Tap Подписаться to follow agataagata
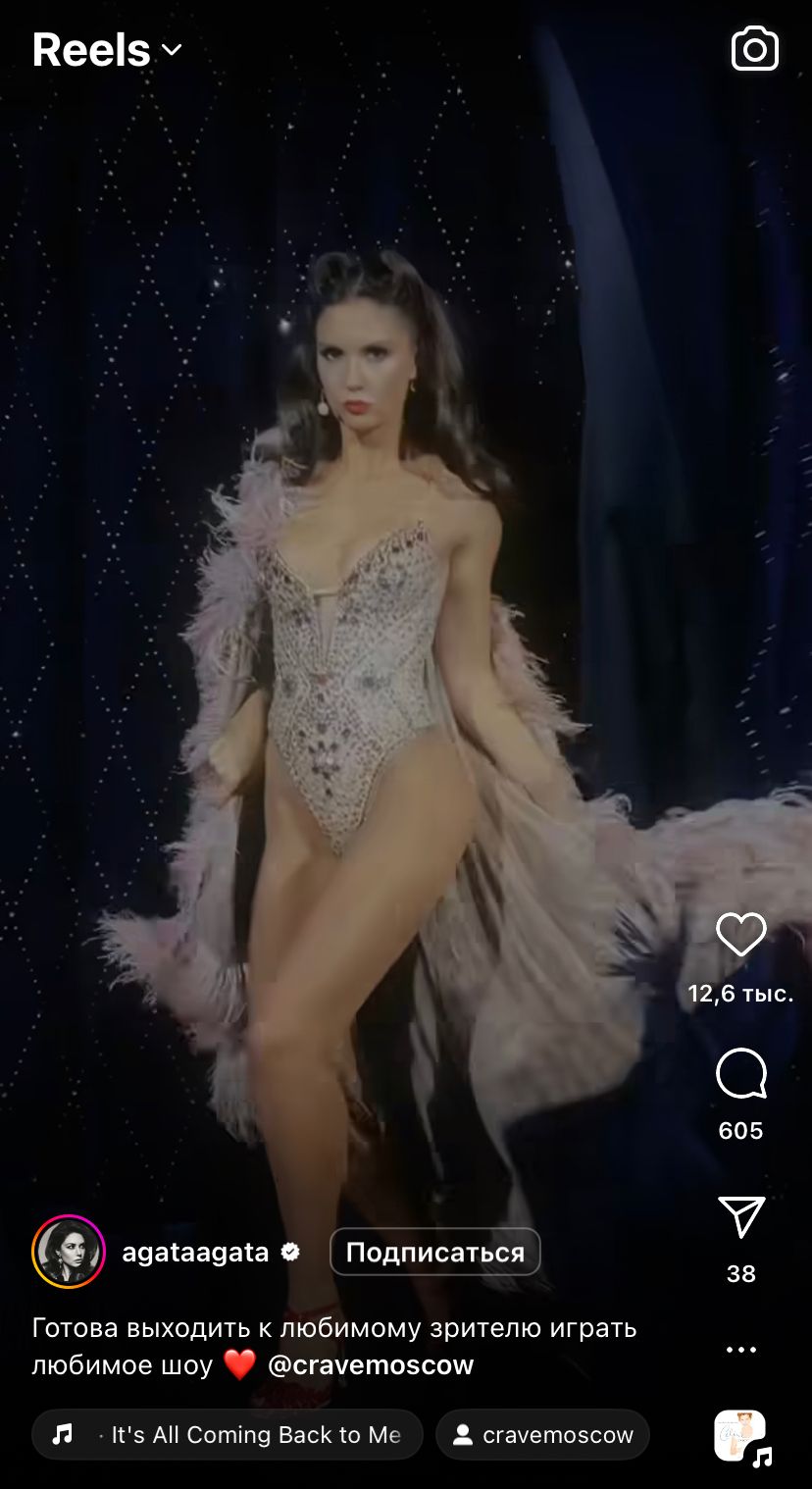The image size is (812, 1489). pyautogui.click(x=434, y=1253)
